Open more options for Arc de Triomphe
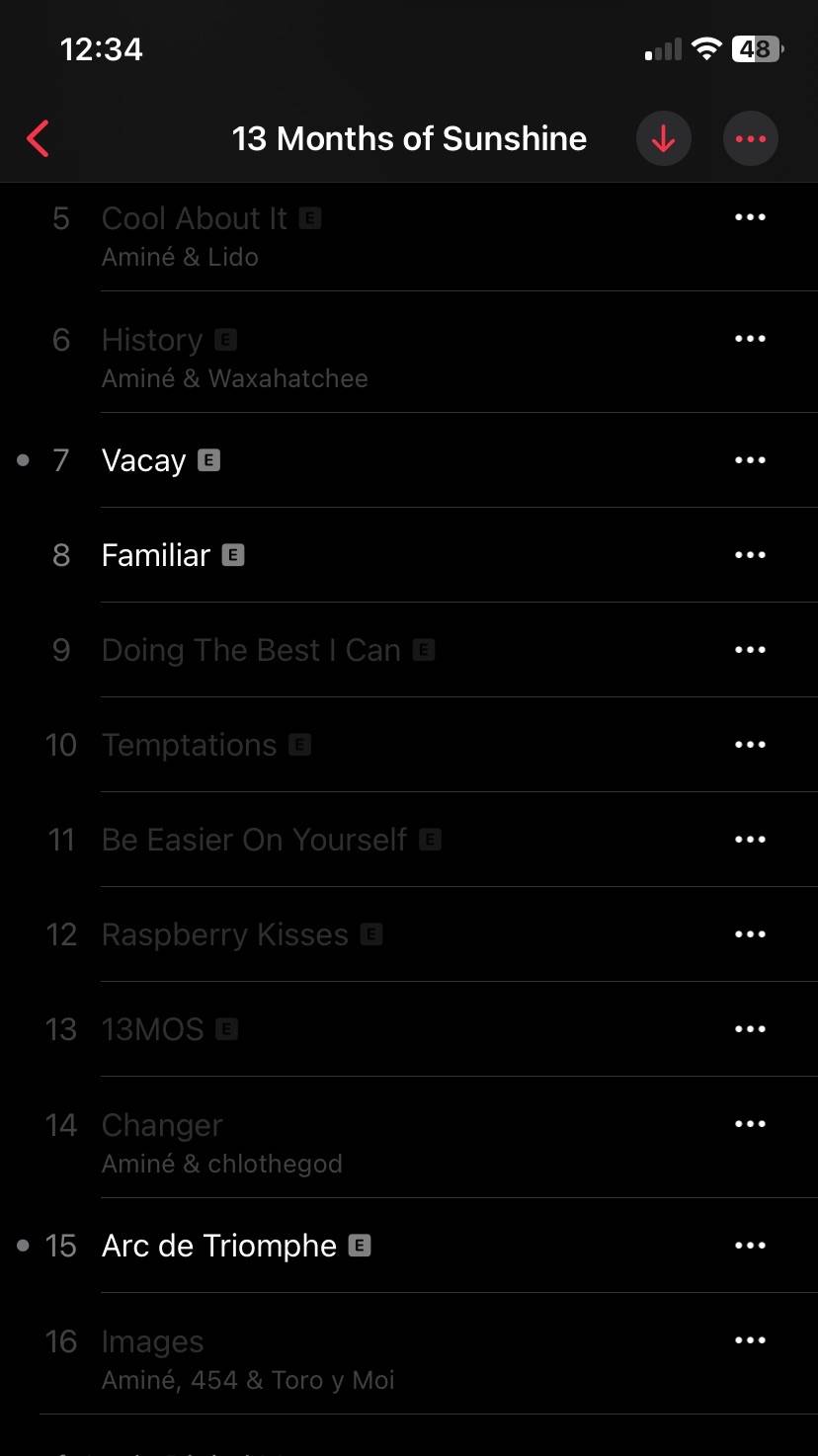 tap(750, 1246)
